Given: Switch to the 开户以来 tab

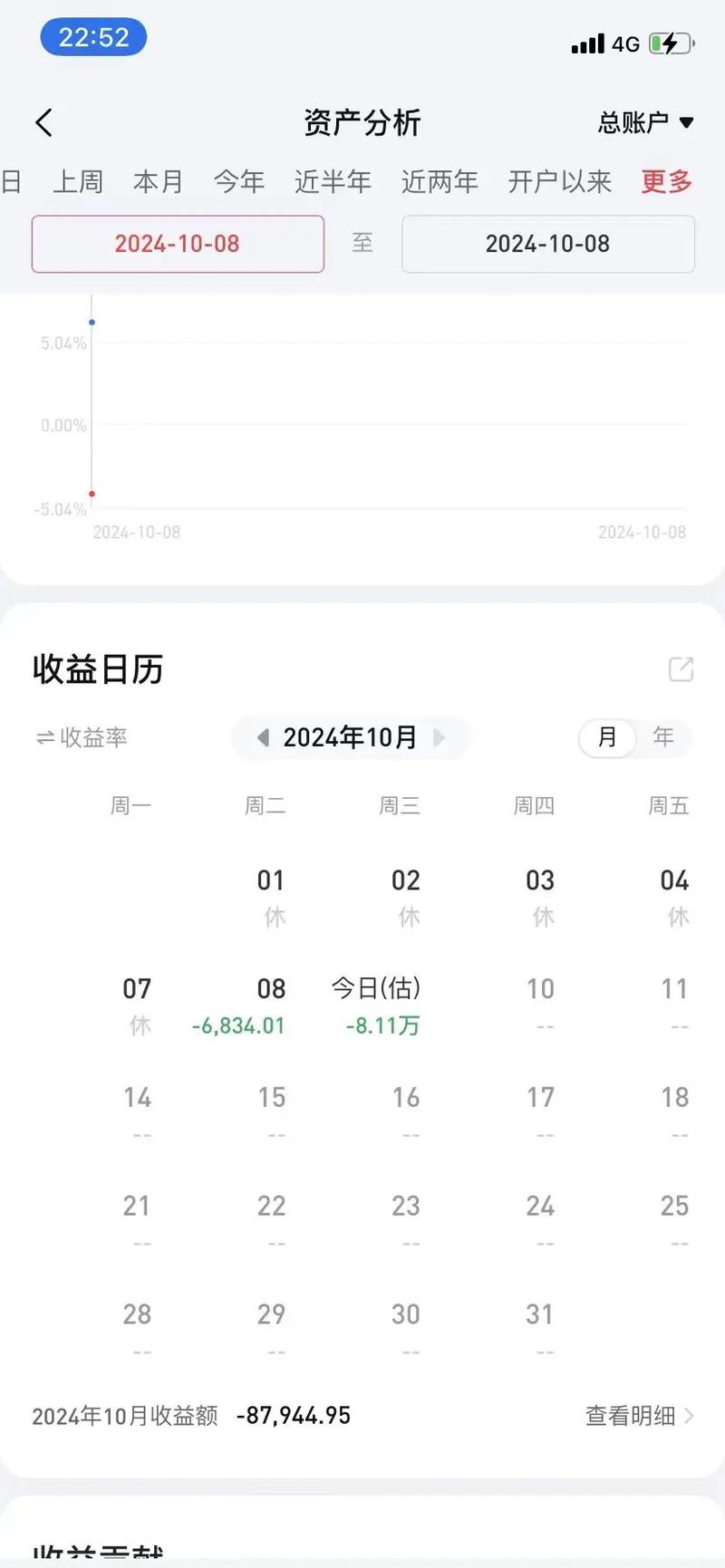Looking at the screenshot, I should click(559, 181).
